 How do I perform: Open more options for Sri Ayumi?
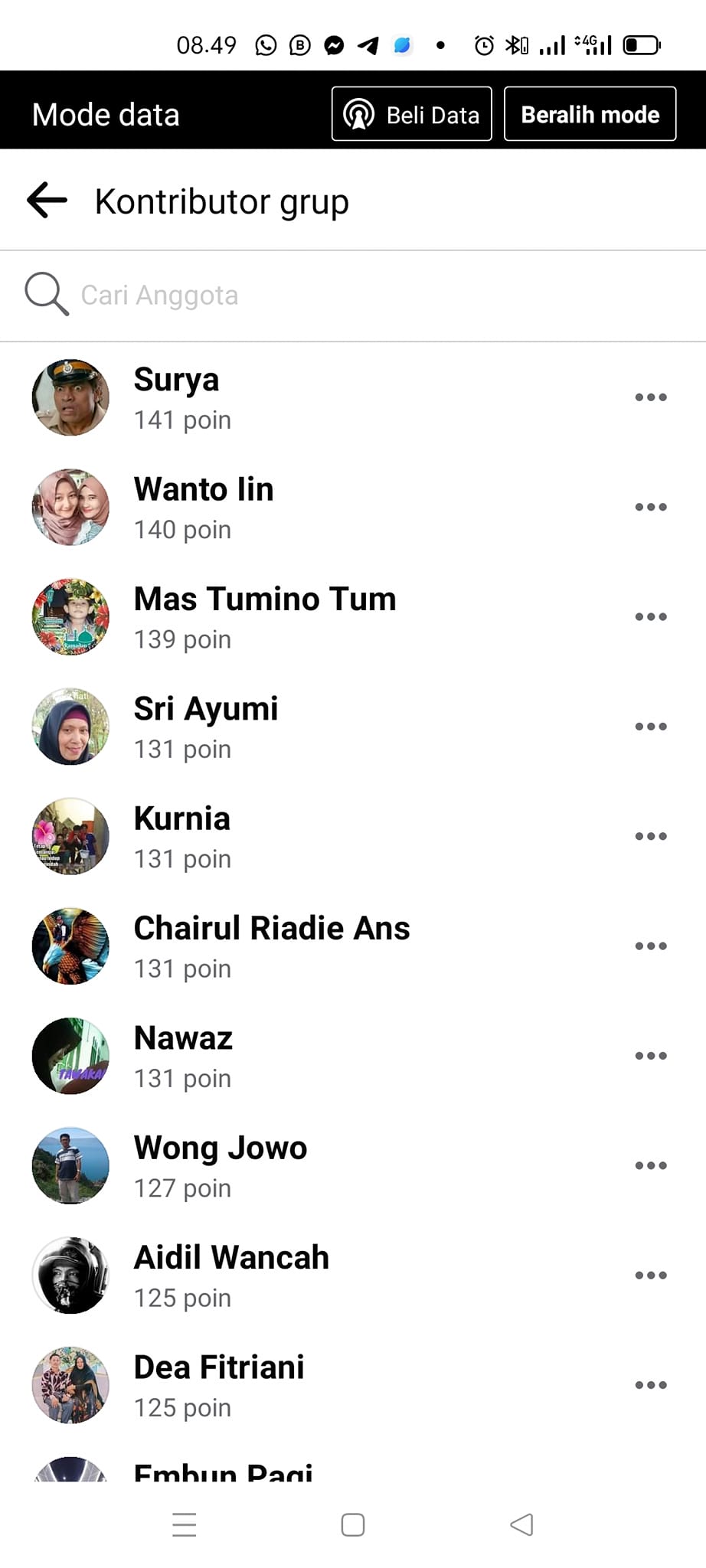(x=651, y=727)
